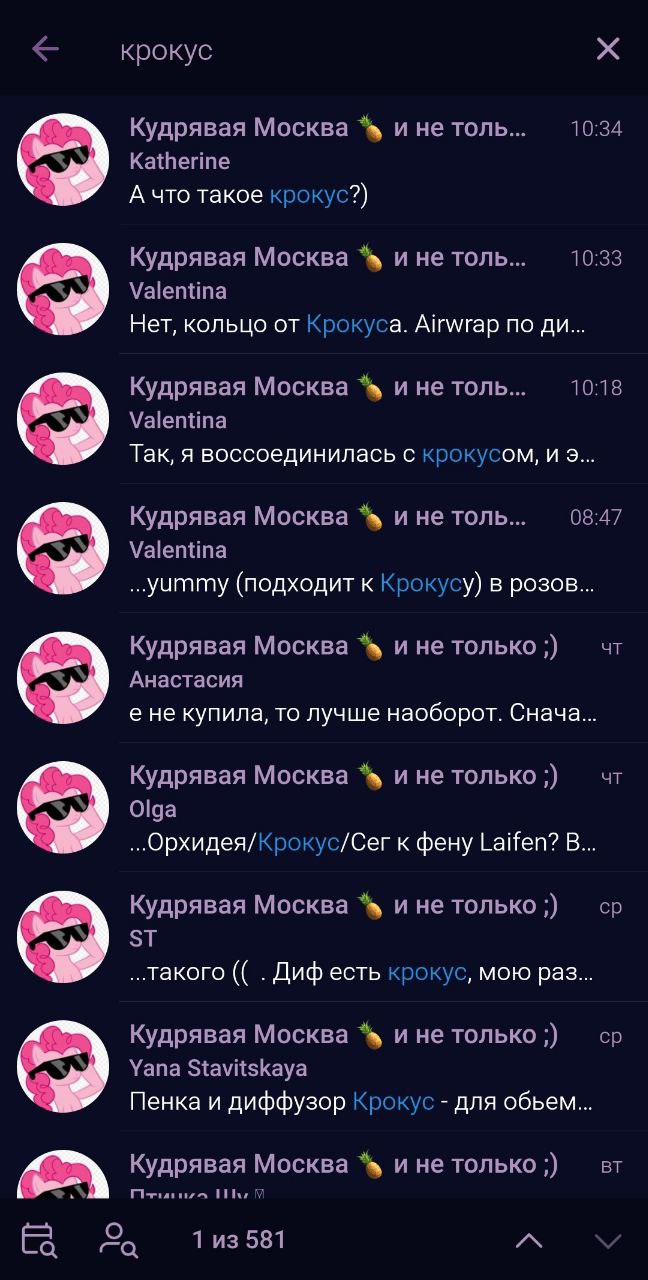Go back using the arrow icon
The height and width of the screenshot is (1280, 648).
tap(45, 49)
